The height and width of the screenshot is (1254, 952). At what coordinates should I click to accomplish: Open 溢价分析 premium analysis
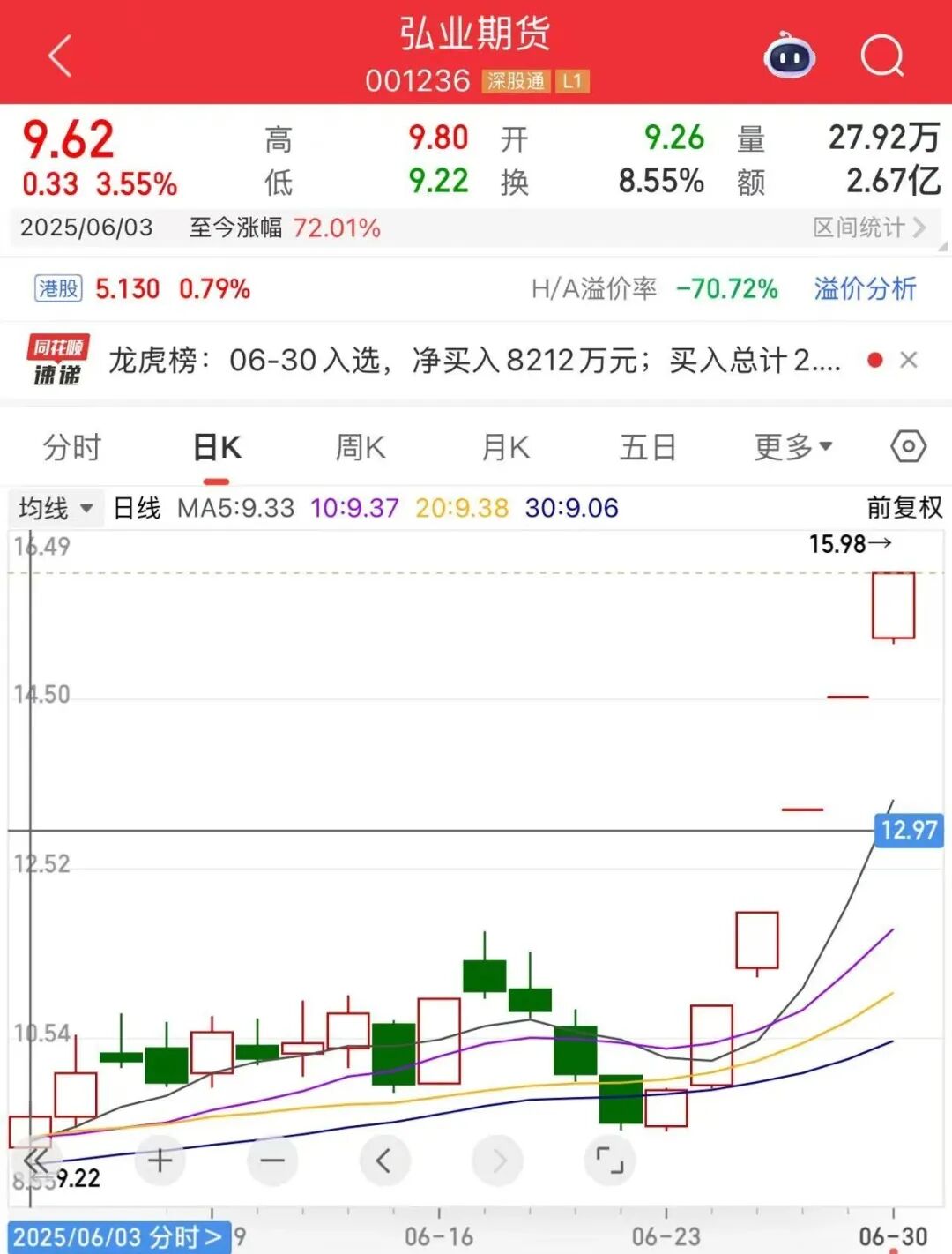[x=865, y=288]
